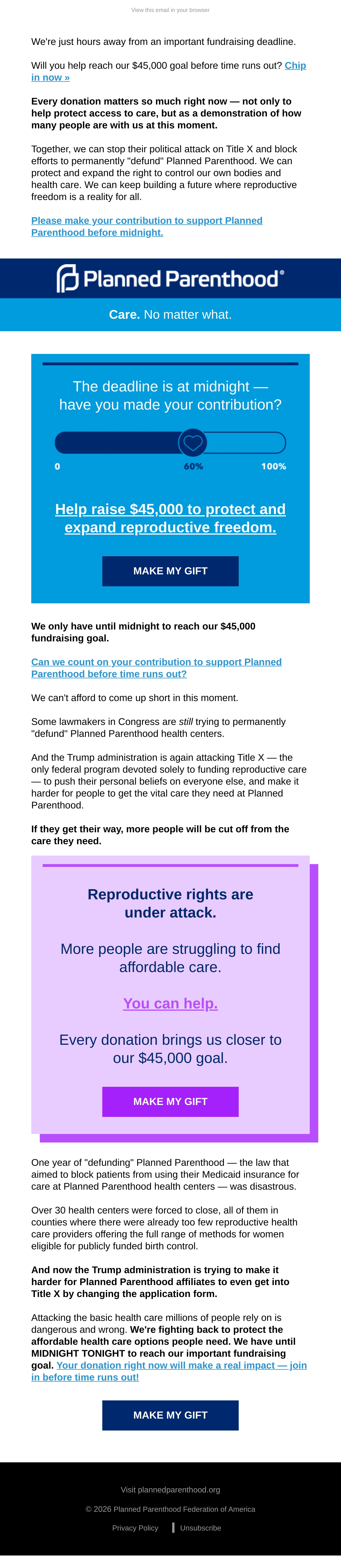
Task: Open 'View this email in your browser'
Action: [x=170, y=10]
